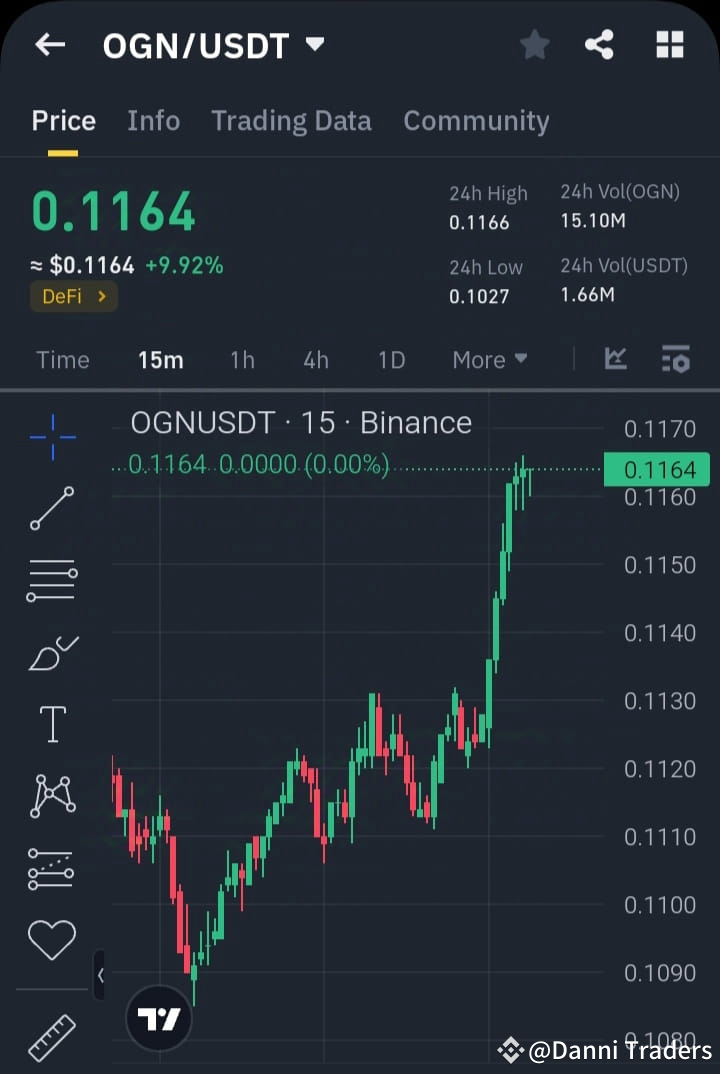Open the chart style selector
This screenshot has width=720, height=1074.
tap(617, 358)
